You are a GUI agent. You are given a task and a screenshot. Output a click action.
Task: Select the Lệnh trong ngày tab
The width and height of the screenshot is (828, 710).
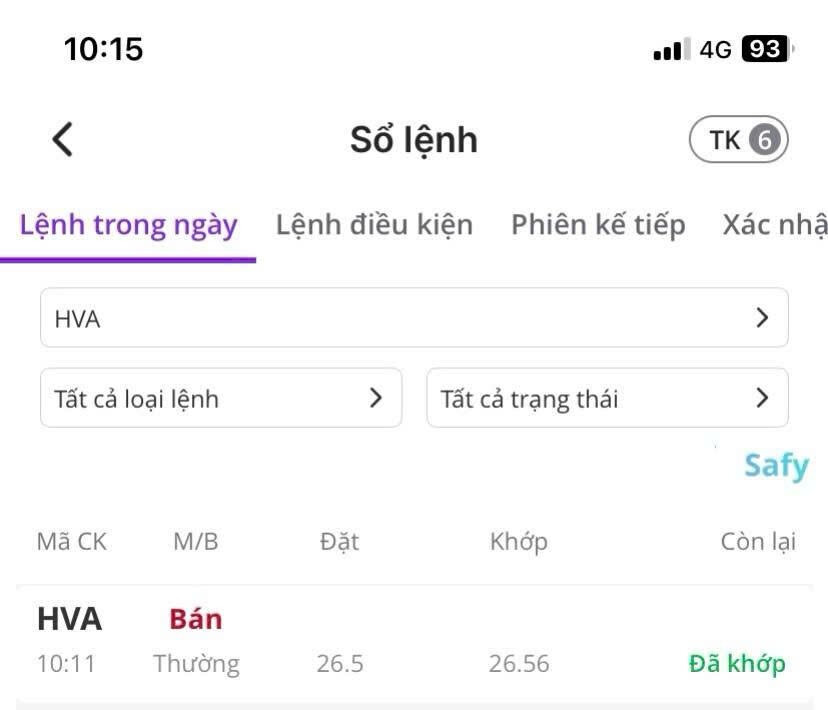coord(128,225)
